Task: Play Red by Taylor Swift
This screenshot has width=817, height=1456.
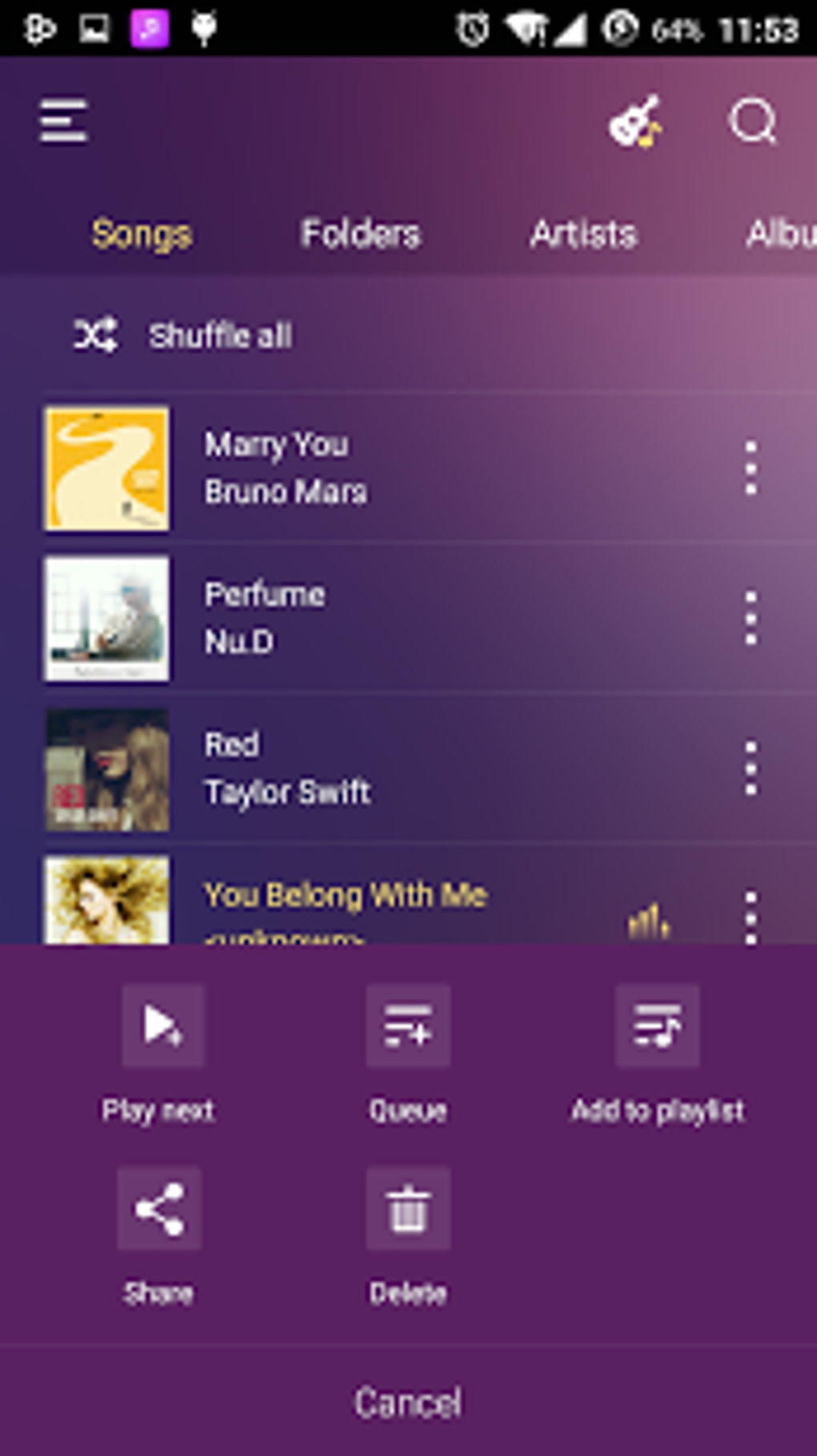Action: (x=320, y=768)
